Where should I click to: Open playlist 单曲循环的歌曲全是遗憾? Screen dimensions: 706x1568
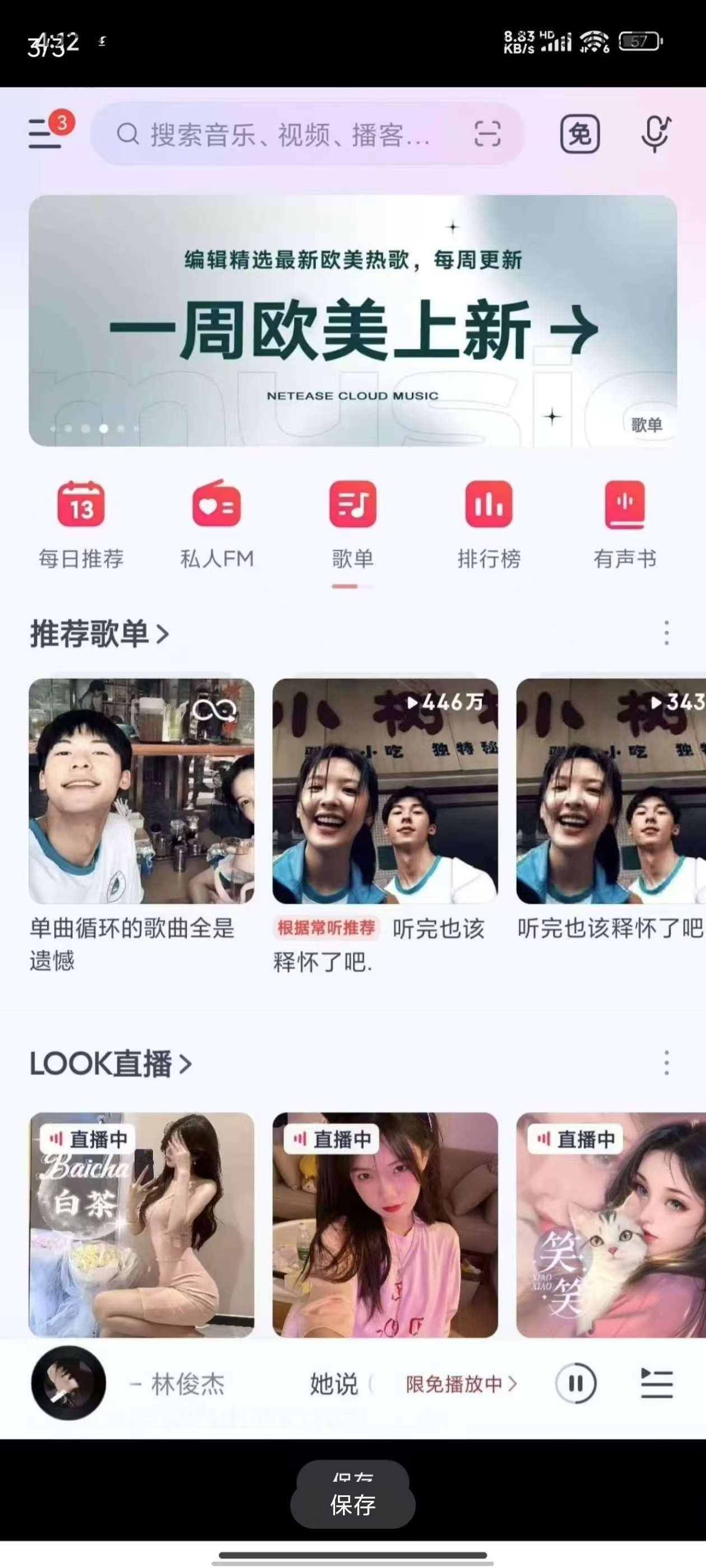pyautogui.click(x=141, y=791)
